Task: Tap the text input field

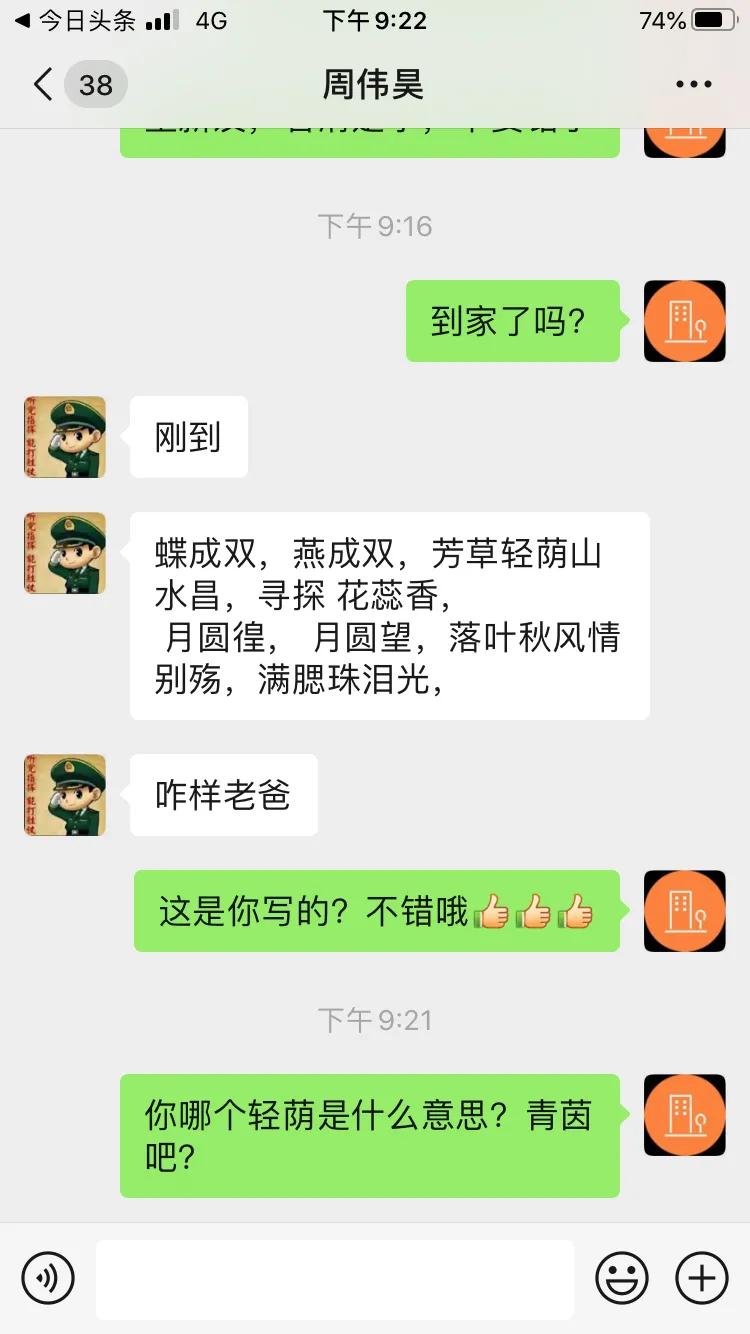Action: tap(335, 1278)
